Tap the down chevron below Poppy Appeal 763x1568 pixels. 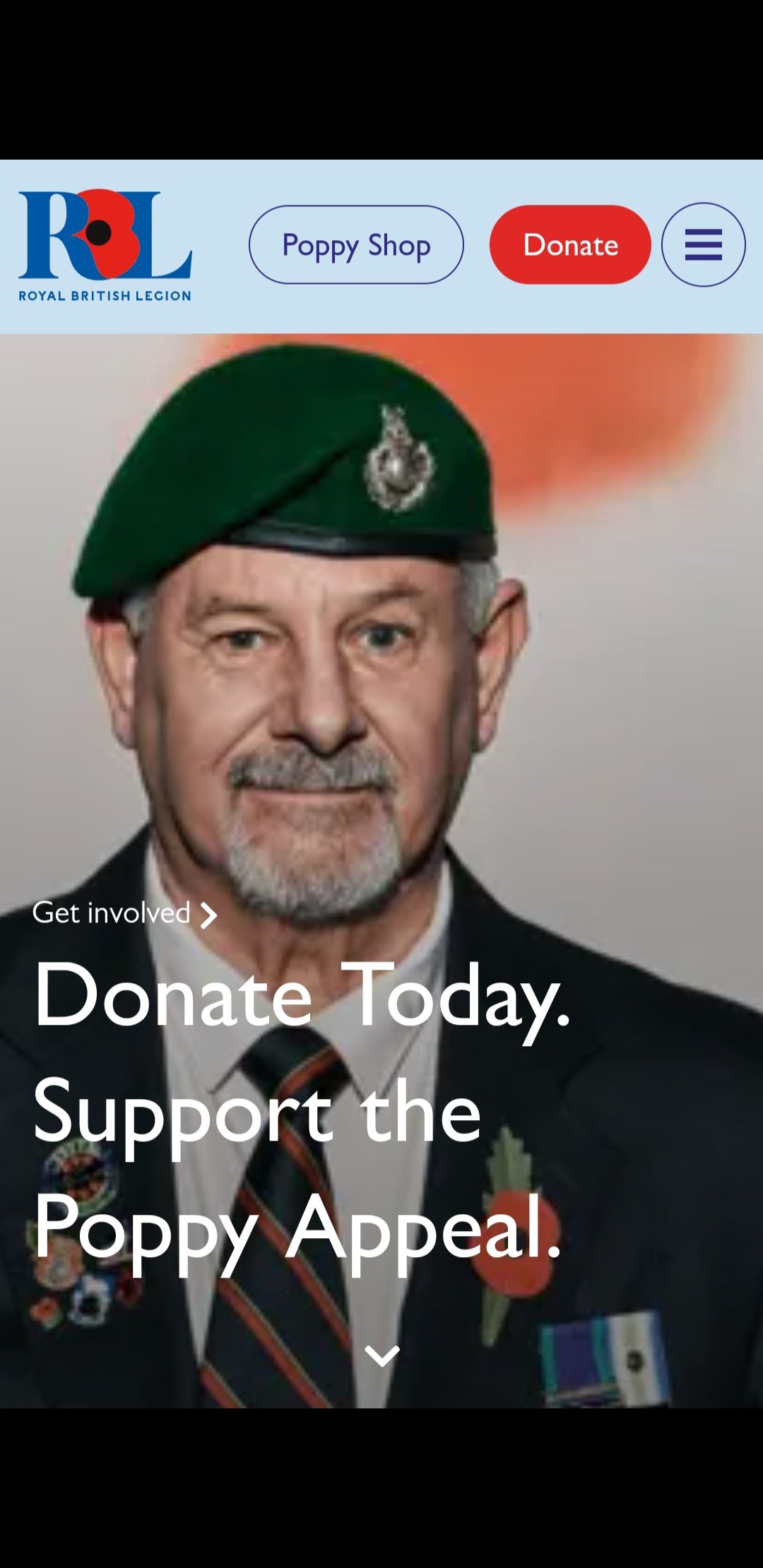point(382,1355)
